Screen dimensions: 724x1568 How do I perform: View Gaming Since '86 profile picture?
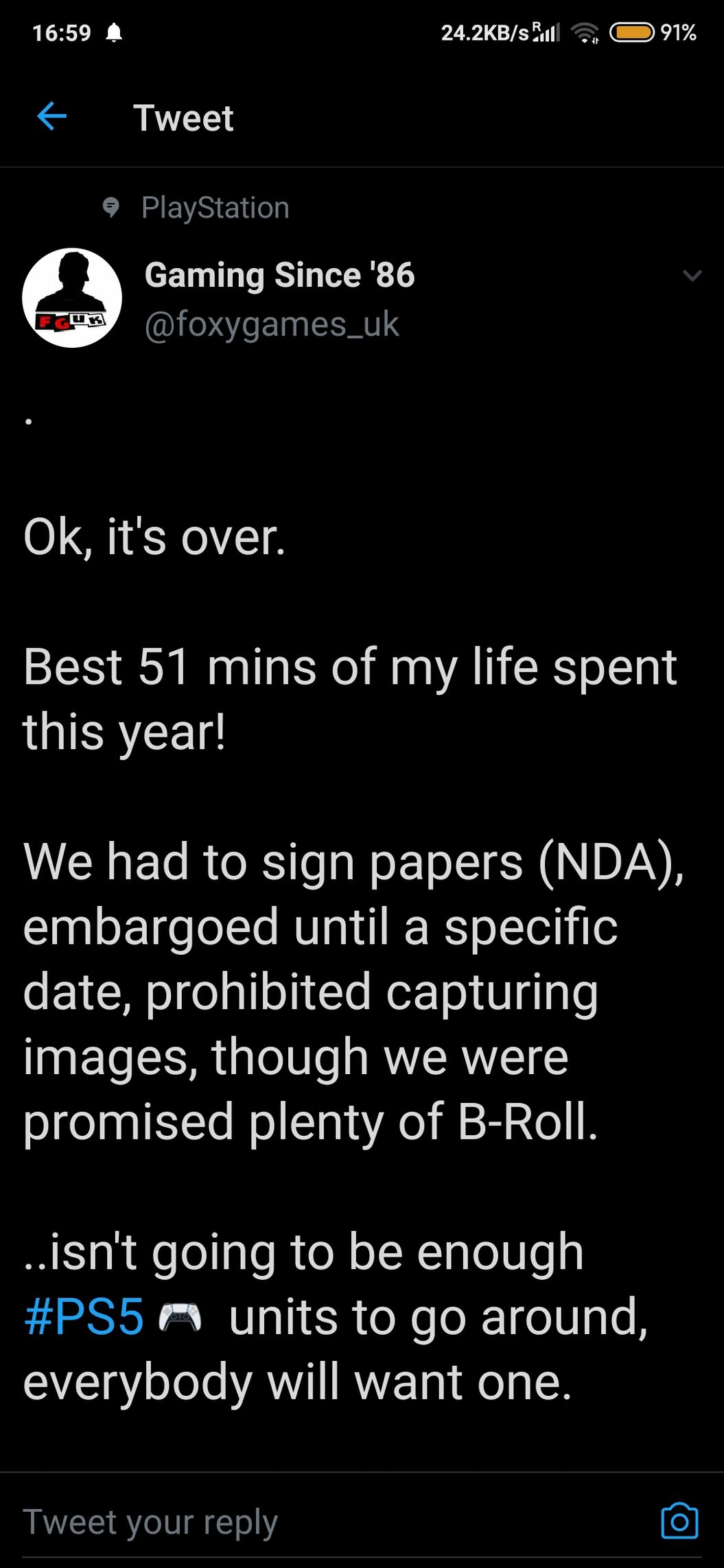[72, 298]
